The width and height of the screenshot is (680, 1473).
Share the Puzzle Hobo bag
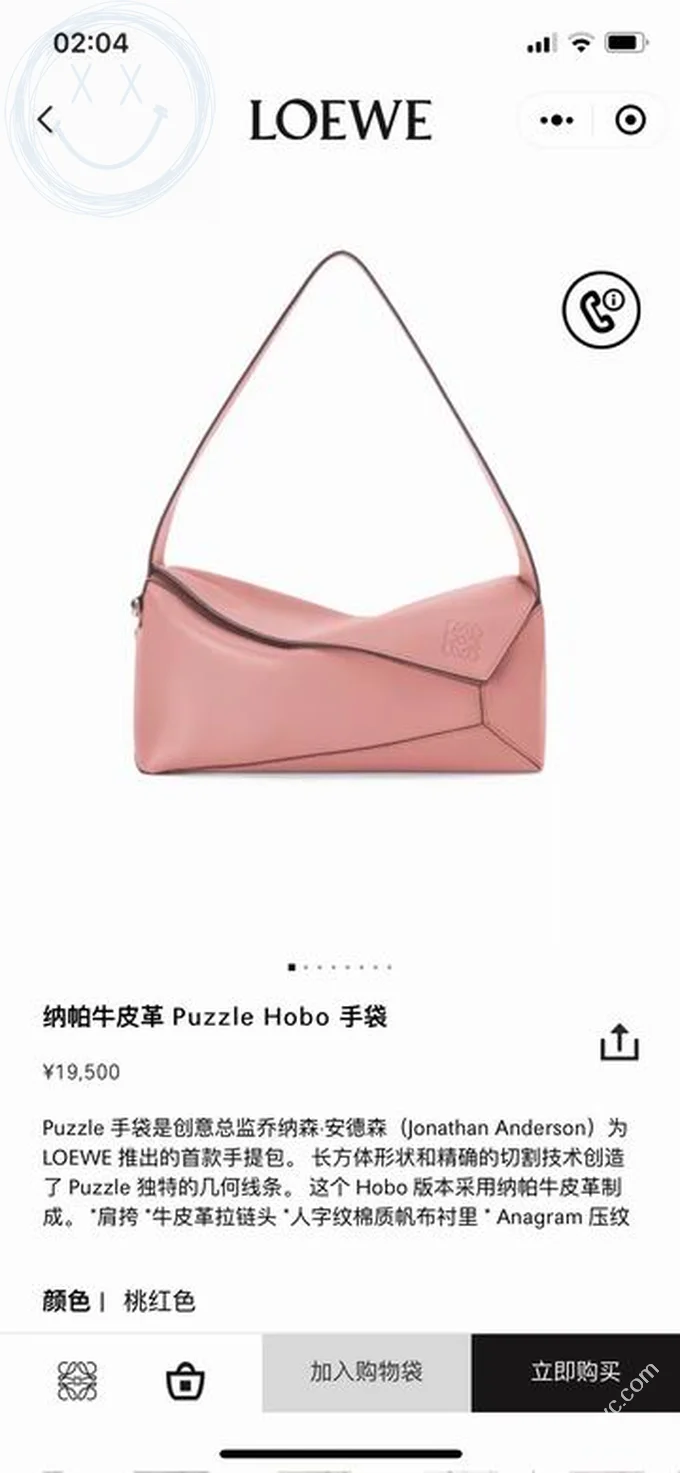(x=619, y=1042)
